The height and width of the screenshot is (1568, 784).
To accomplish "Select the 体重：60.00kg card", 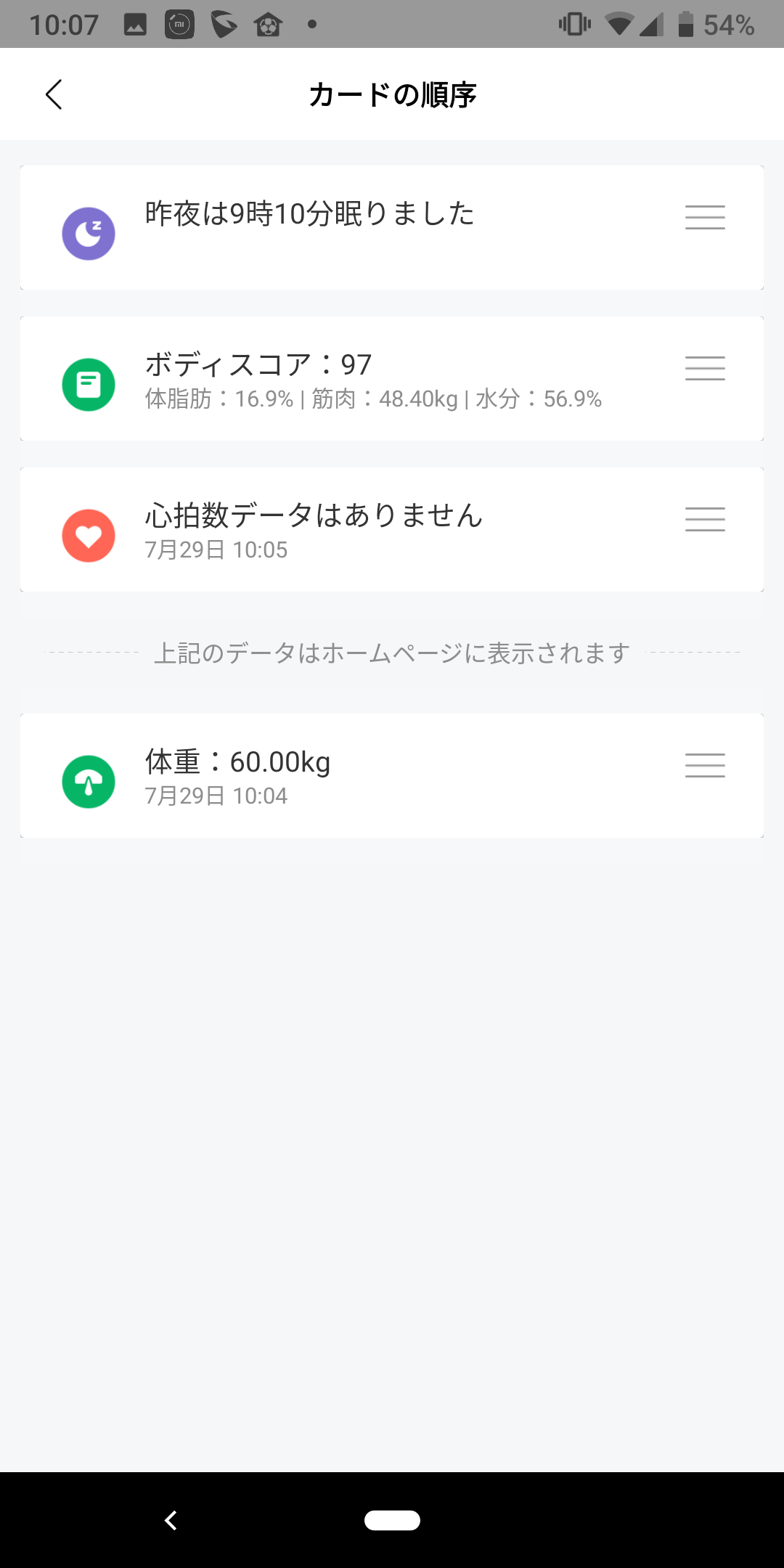I will click(392, 775).
